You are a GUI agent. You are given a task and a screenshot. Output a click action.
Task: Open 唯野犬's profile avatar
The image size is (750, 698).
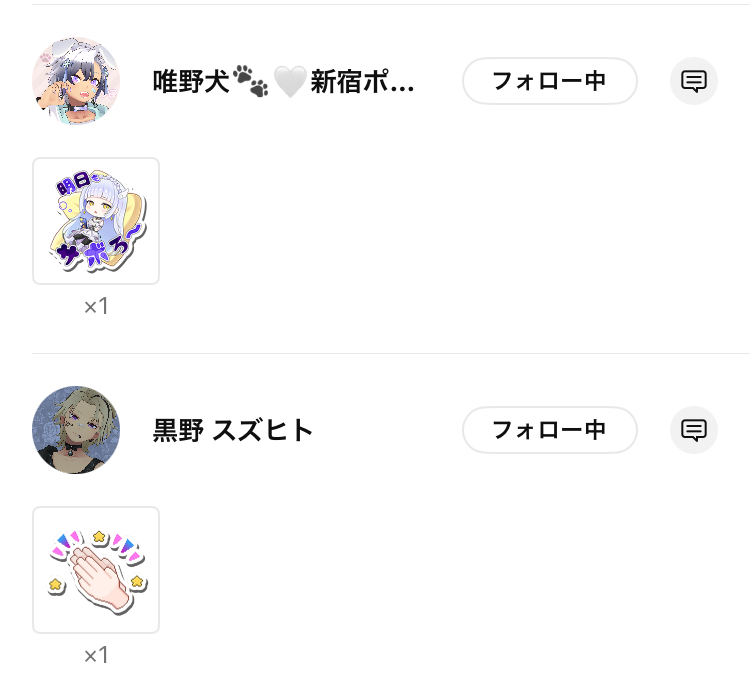76,81
